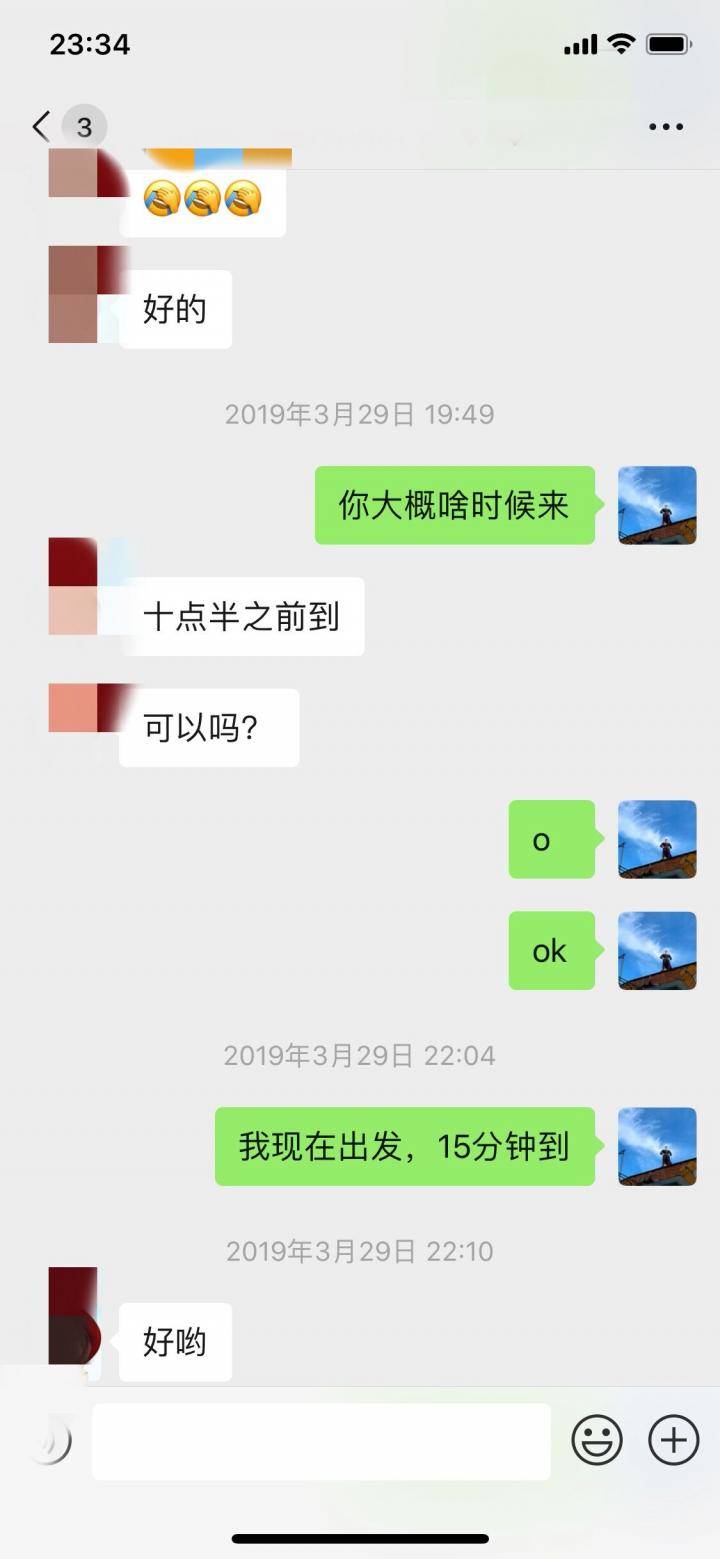This screenshot has height=1559, width=720.
Task: Tap the battery icon in the status bar
Action: coord(668,44)
